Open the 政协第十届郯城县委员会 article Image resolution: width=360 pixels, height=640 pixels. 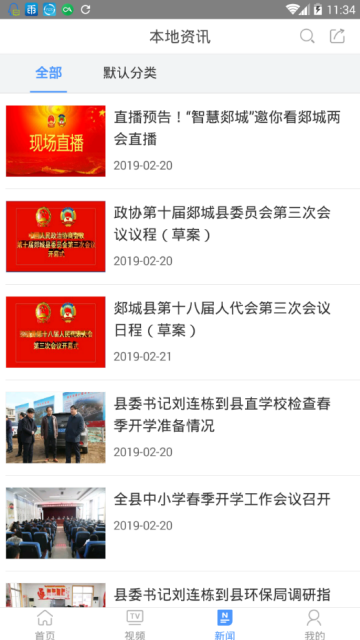[x=180, y=237]
